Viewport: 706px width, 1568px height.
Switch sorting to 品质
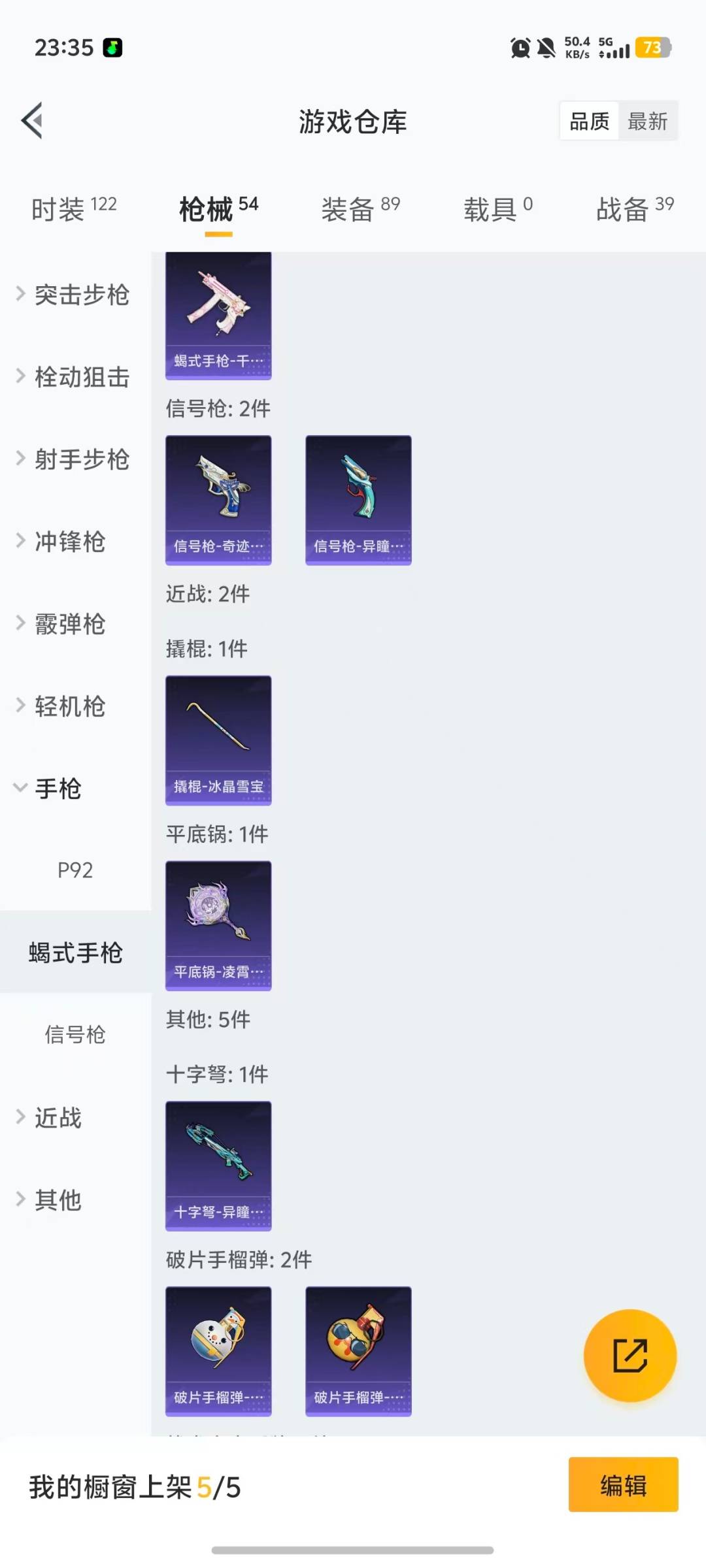pyautogui.click(x=588, y=121)
